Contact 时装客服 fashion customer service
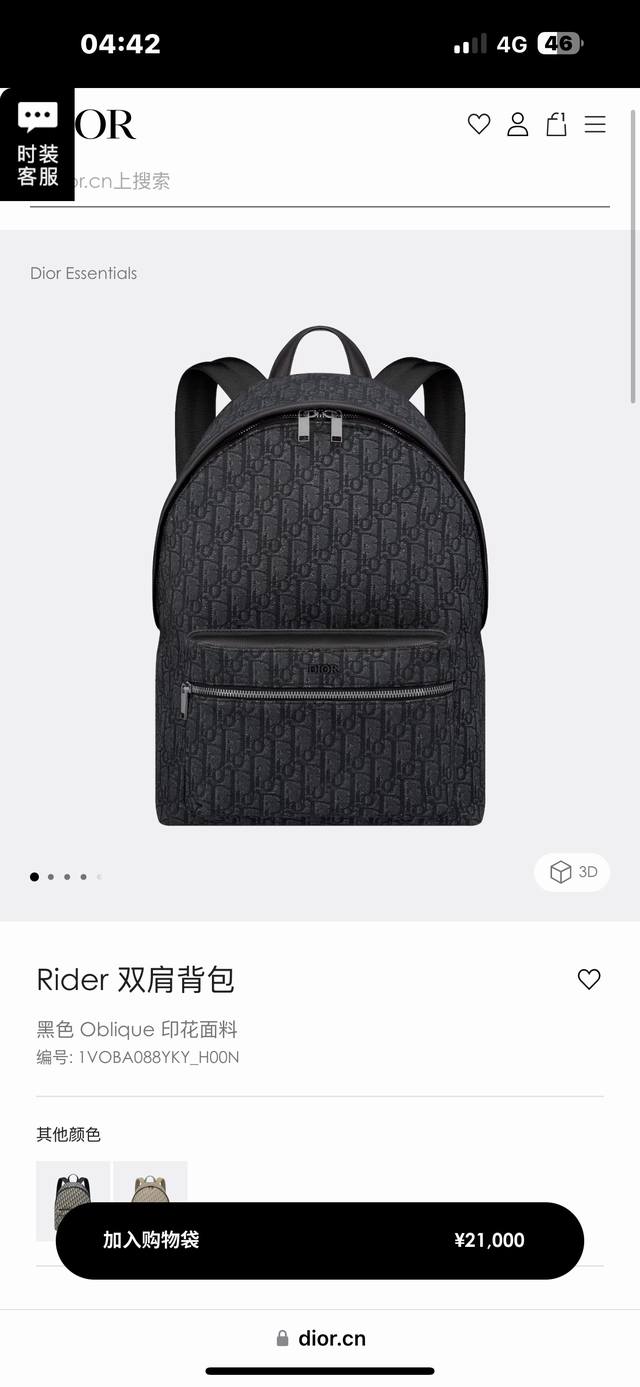The image size is (640, 1387). [x=37, y=144]
